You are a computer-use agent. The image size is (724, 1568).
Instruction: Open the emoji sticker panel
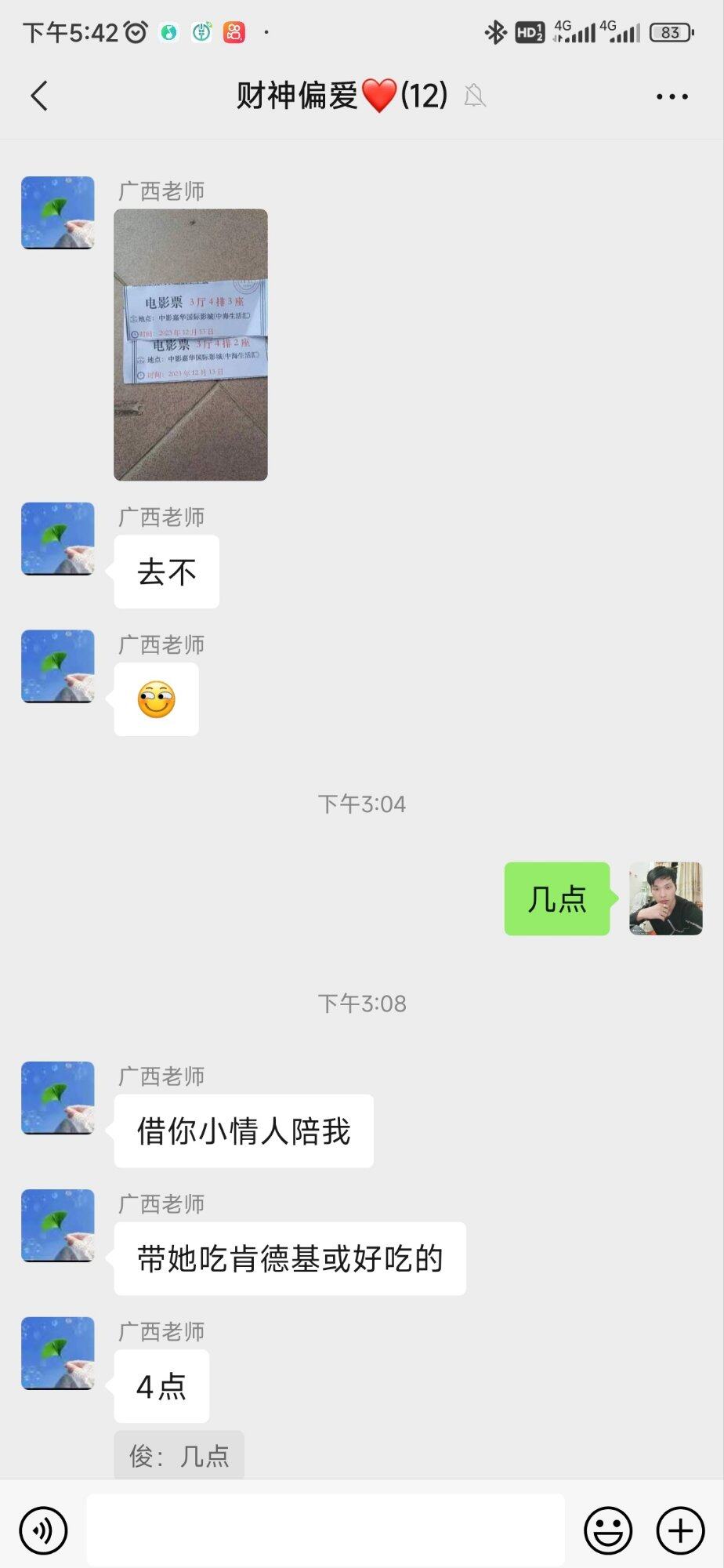click(x=607, y=1530)
